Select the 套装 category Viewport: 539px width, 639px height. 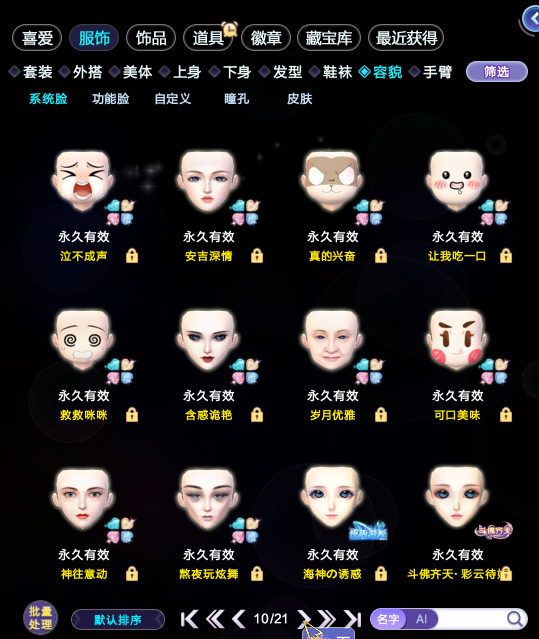tap(31, 72)
